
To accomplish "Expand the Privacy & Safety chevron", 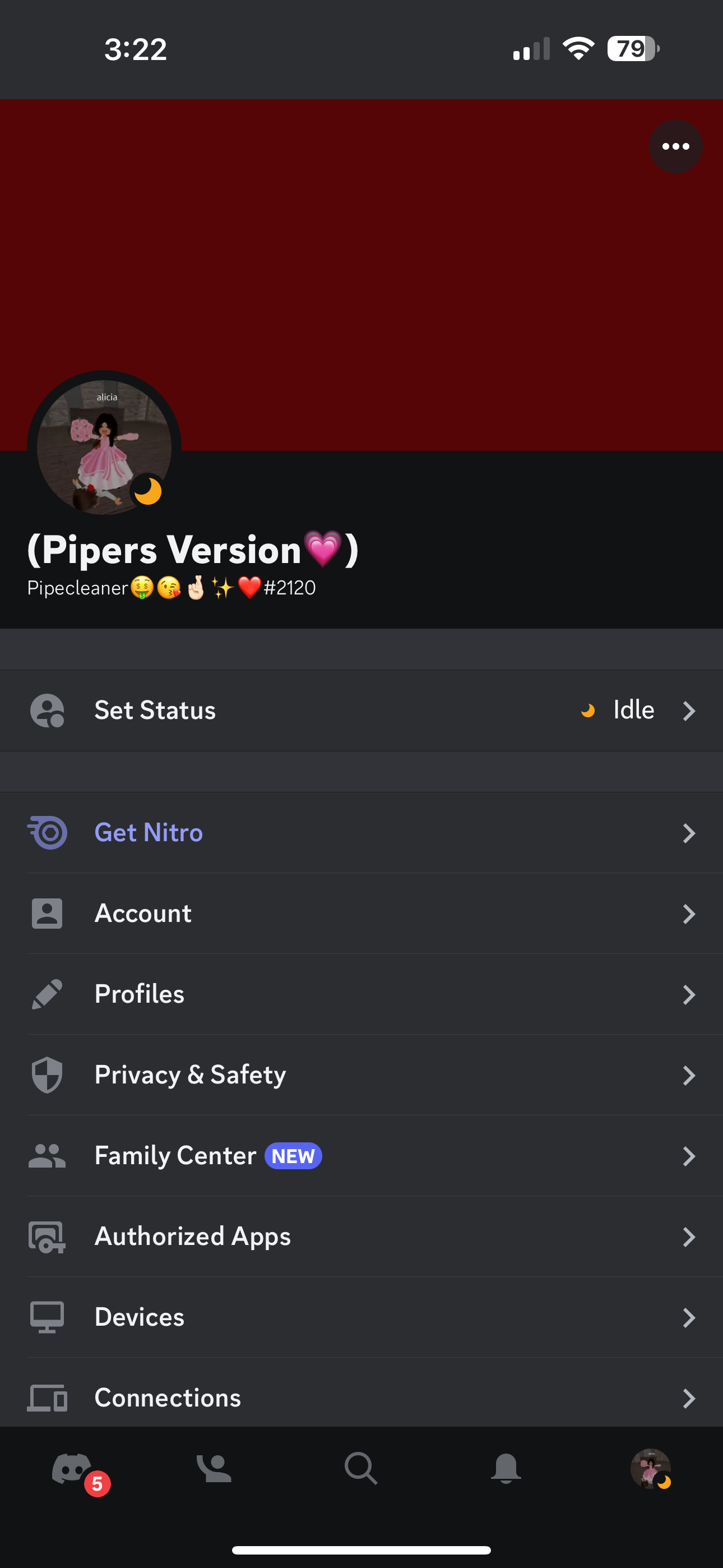I will pyautogui.click(x=688, y=1075).
